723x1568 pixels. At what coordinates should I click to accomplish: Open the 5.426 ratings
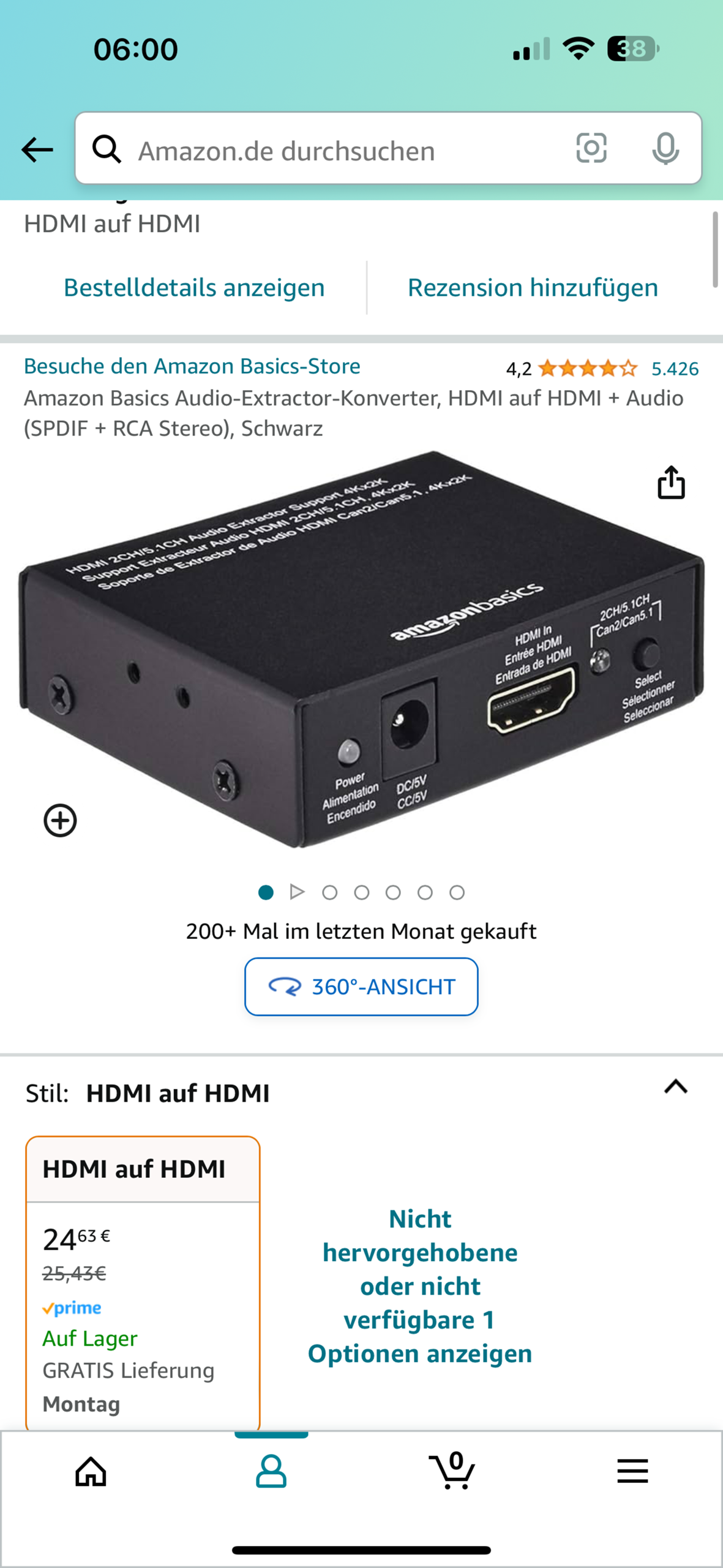675,369
